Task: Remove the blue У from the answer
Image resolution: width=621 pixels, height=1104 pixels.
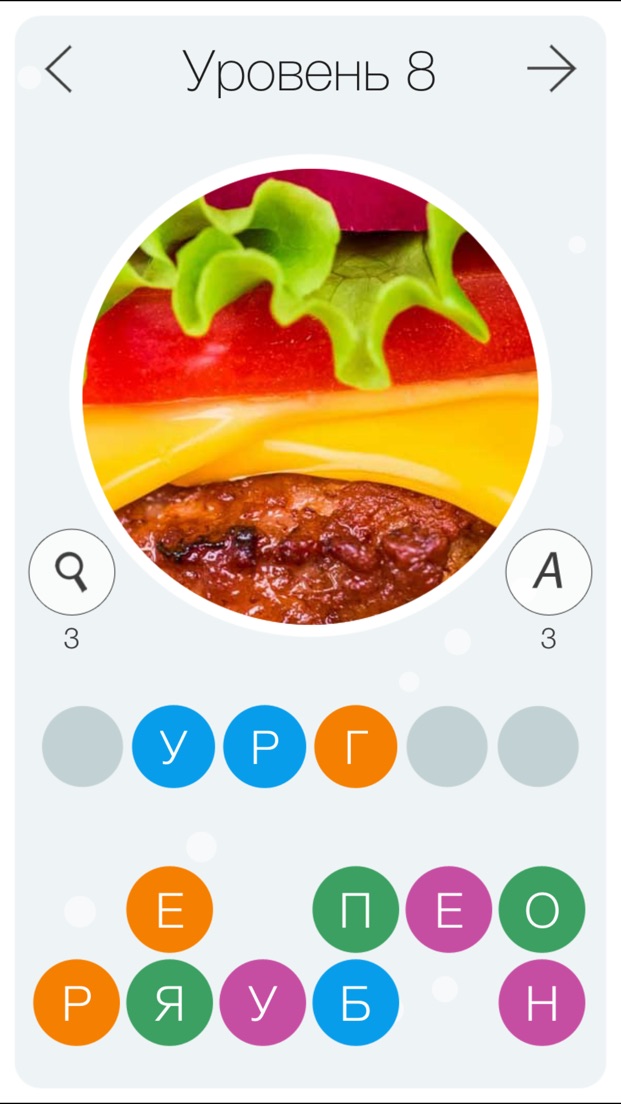Action: click(x=173, y=747)
